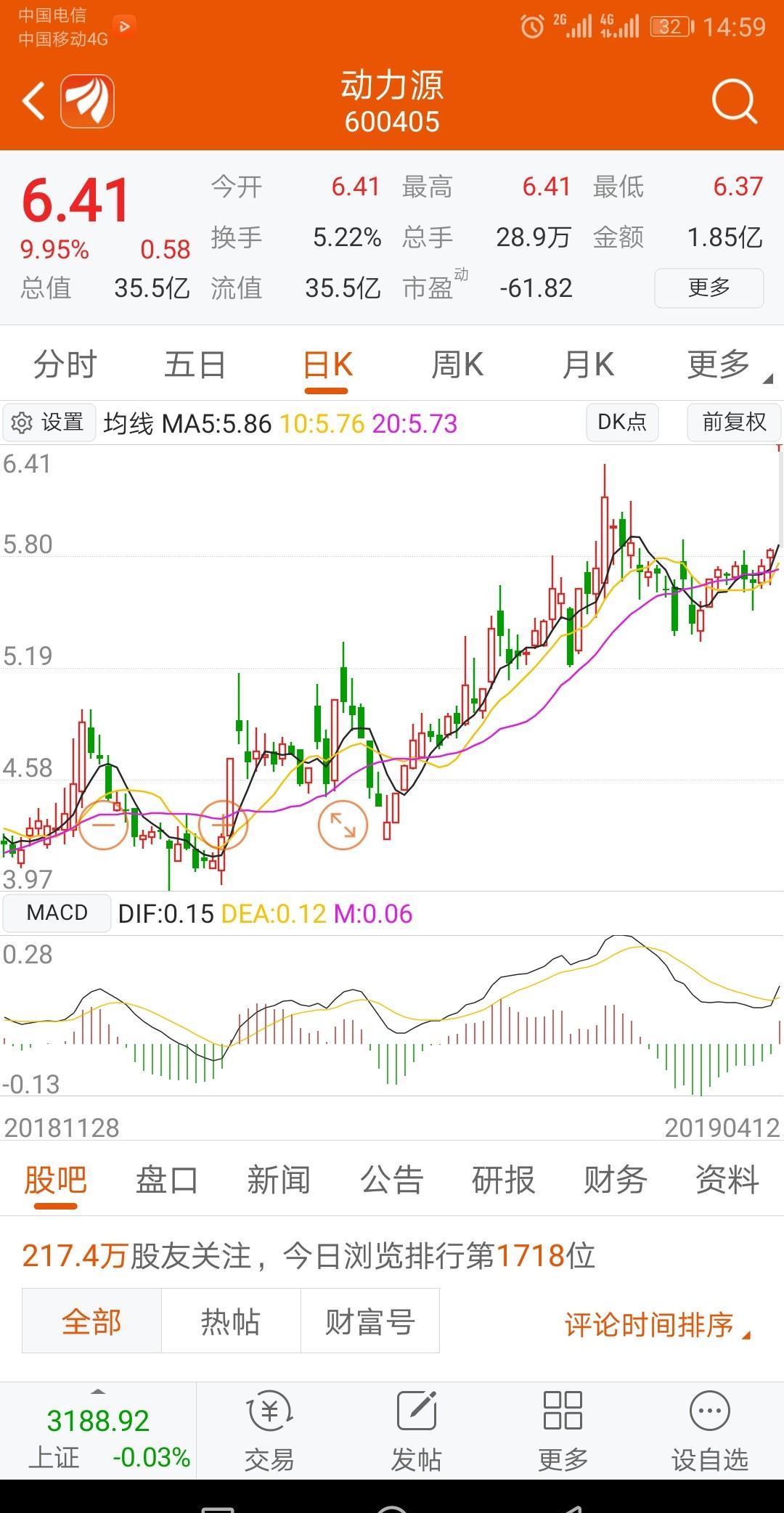Image resolution: width=784 pixels, height=1513 pixels.
Task: Expand quote details via 更多 button
Action: 709,287
